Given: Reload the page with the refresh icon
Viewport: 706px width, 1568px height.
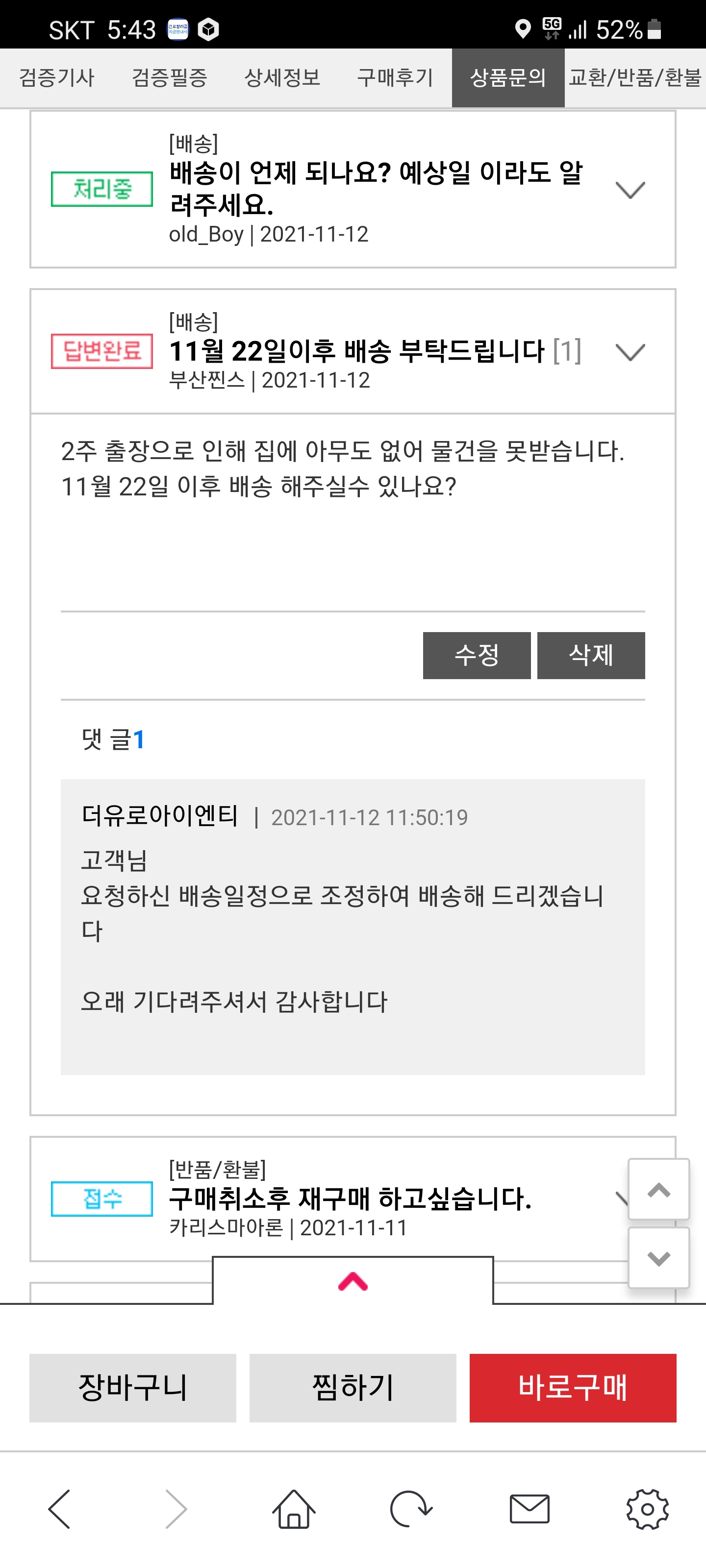Looking at the screenshot, I should click(x=411, y=1509).
